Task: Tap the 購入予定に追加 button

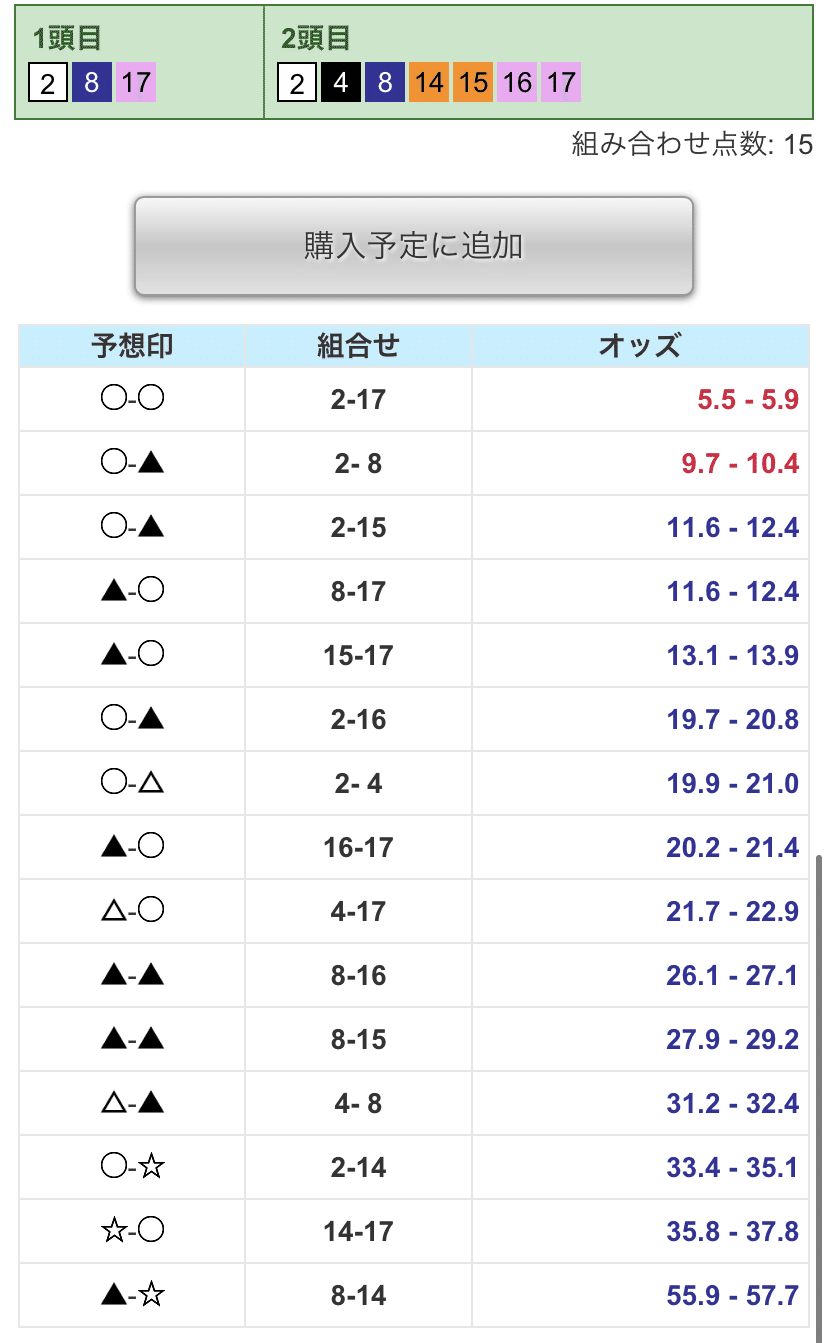Action: (x=414, y=246)
